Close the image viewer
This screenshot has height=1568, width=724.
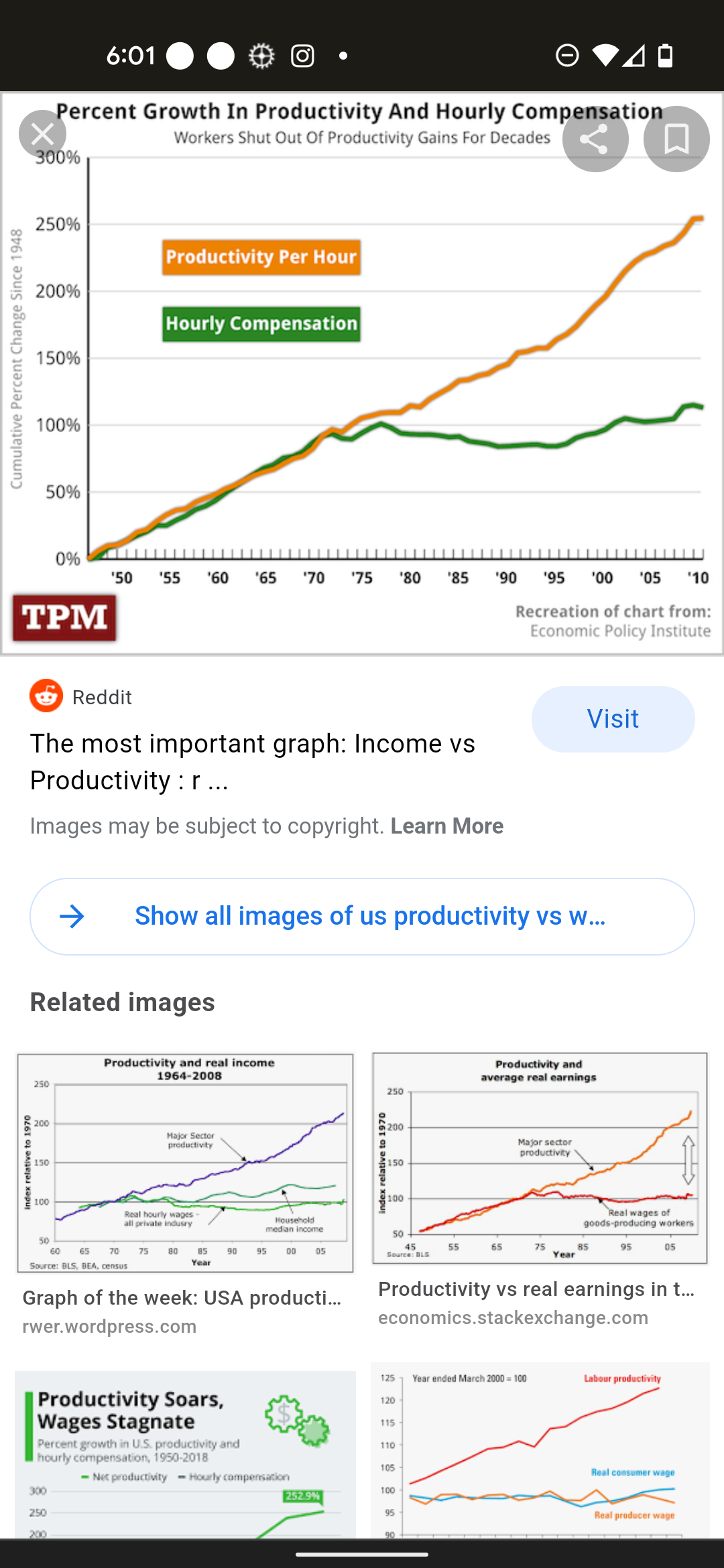pos(42,134)
